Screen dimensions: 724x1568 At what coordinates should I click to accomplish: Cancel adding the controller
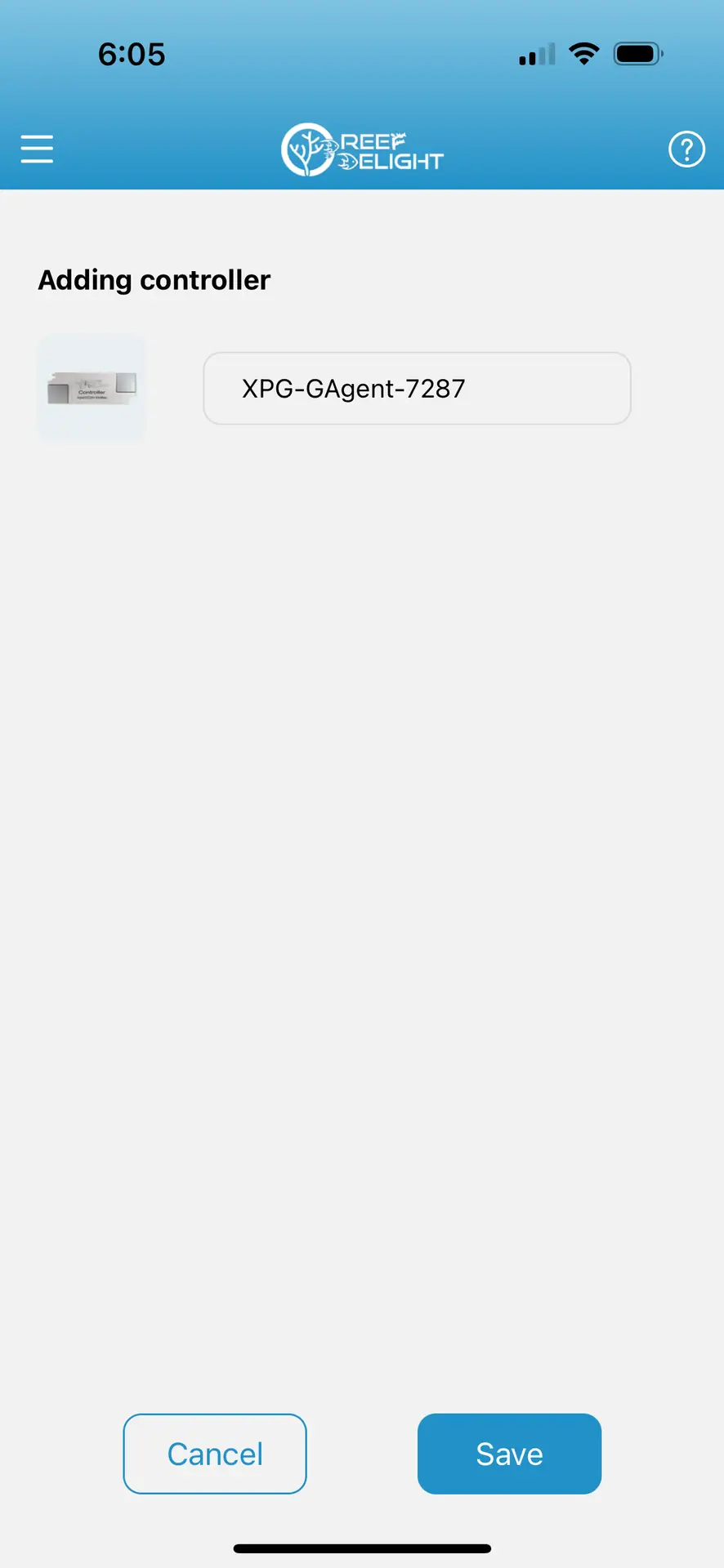[215, 1454]
